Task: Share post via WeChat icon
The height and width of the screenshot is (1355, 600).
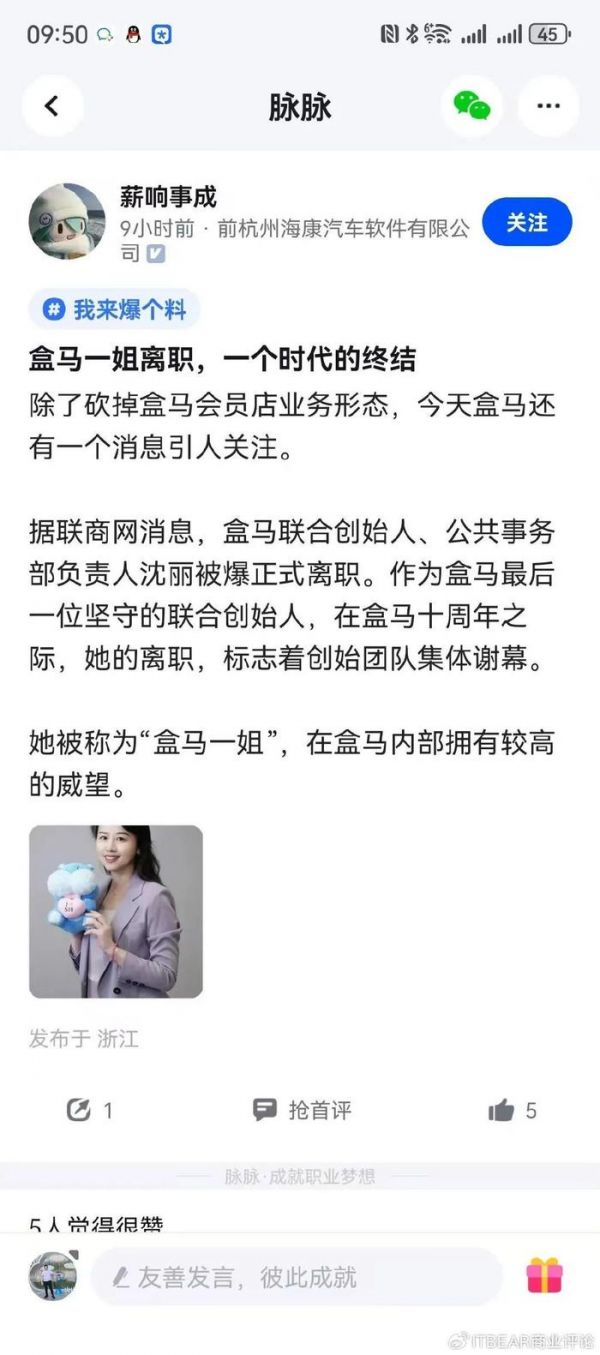Action: click(472, 106)
